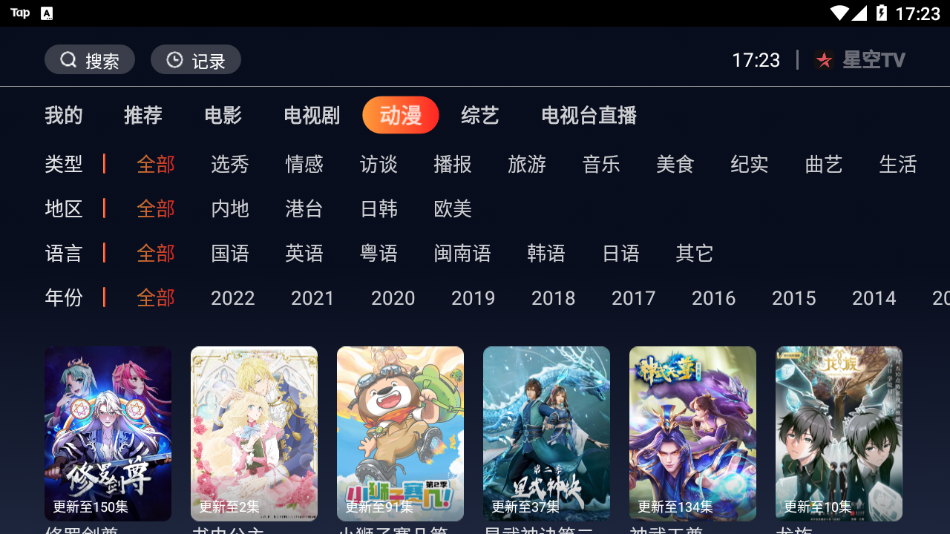Open the anime updated to 91集
Screen dimensions: 950x534
click(400, 433)
